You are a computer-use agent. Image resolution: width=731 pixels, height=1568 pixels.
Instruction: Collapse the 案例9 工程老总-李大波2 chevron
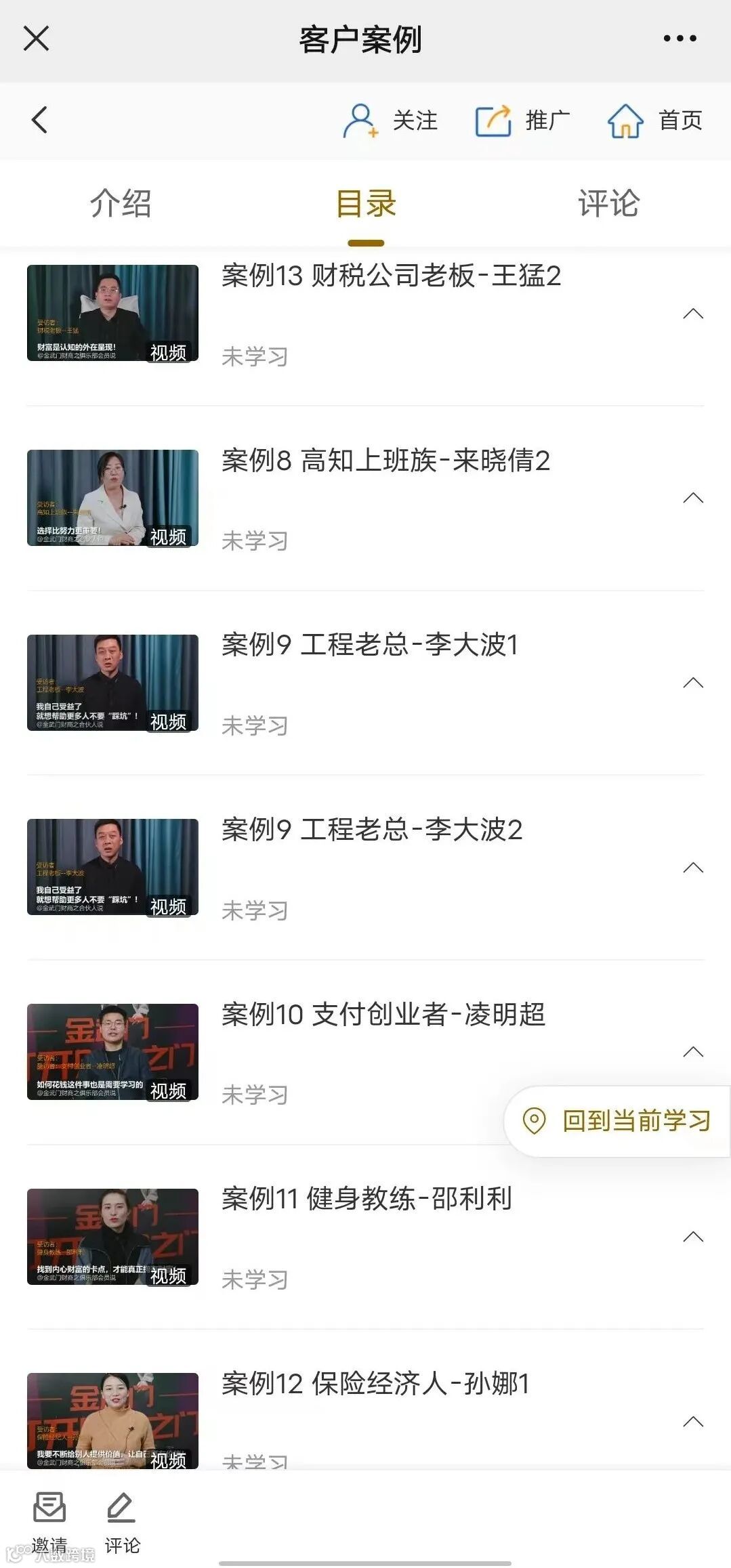point(693,868)
